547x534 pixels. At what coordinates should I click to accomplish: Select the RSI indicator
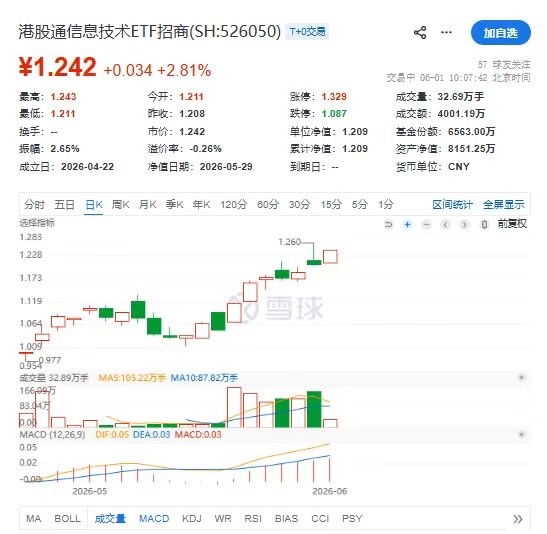[x=253, y=519]
